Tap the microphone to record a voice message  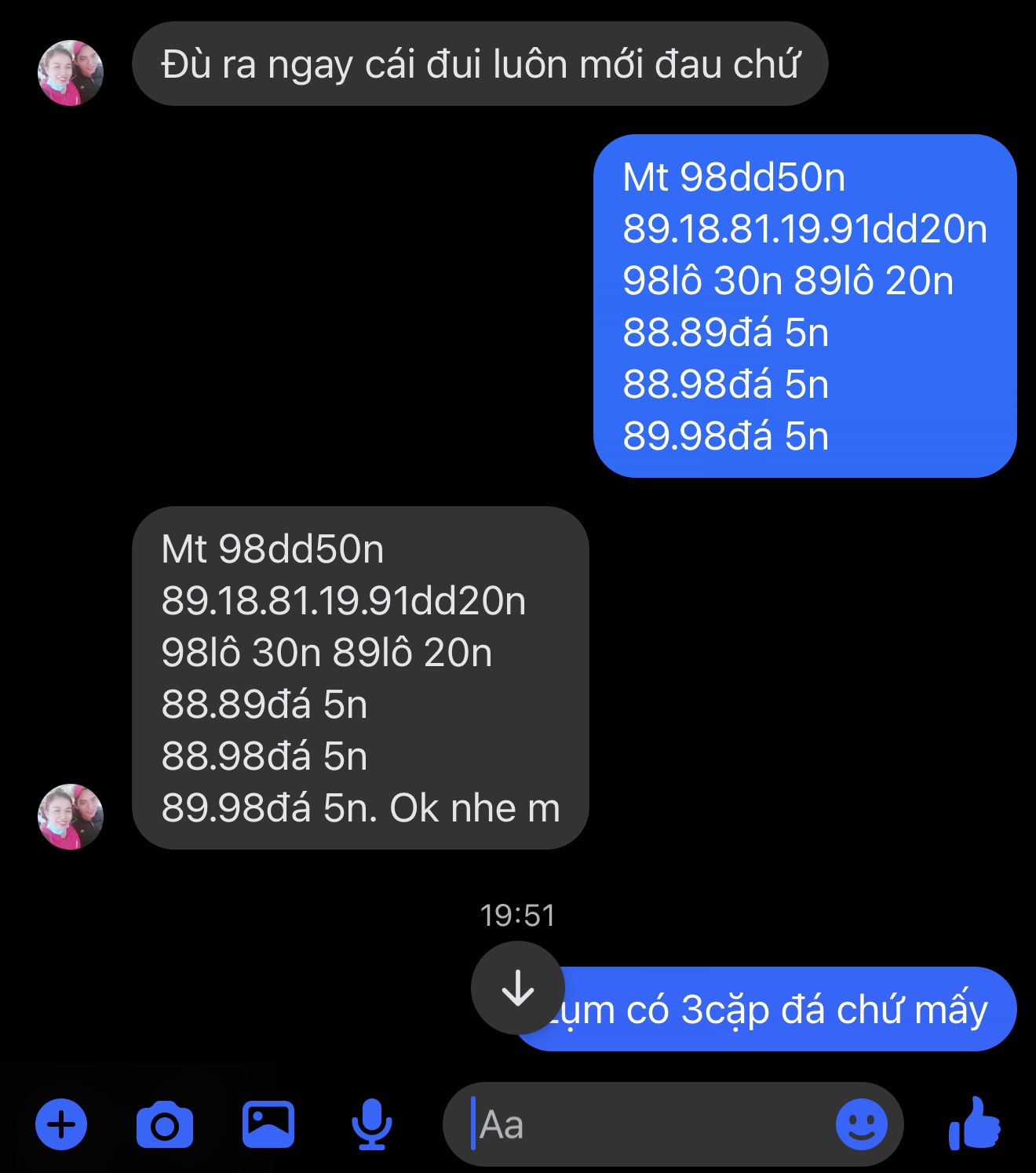pos(371,1124)
